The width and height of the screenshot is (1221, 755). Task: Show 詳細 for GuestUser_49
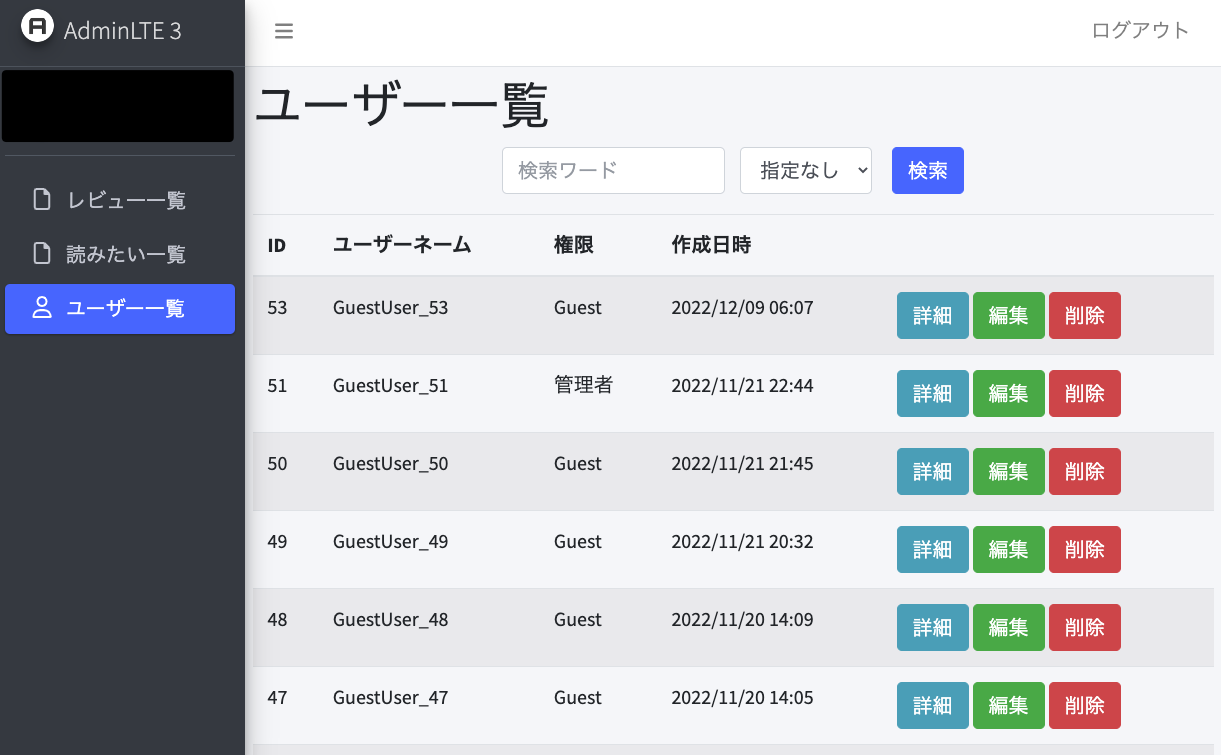click(x=932, y=550)
